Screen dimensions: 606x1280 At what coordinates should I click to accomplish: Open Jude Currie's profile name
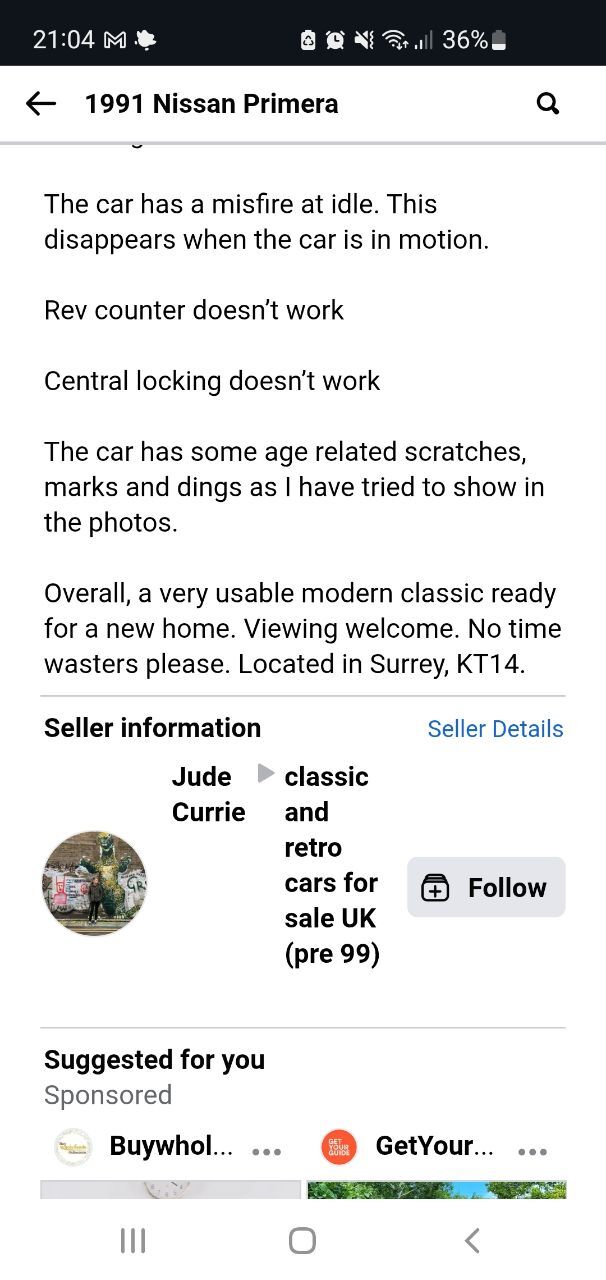tap(208, 794)
